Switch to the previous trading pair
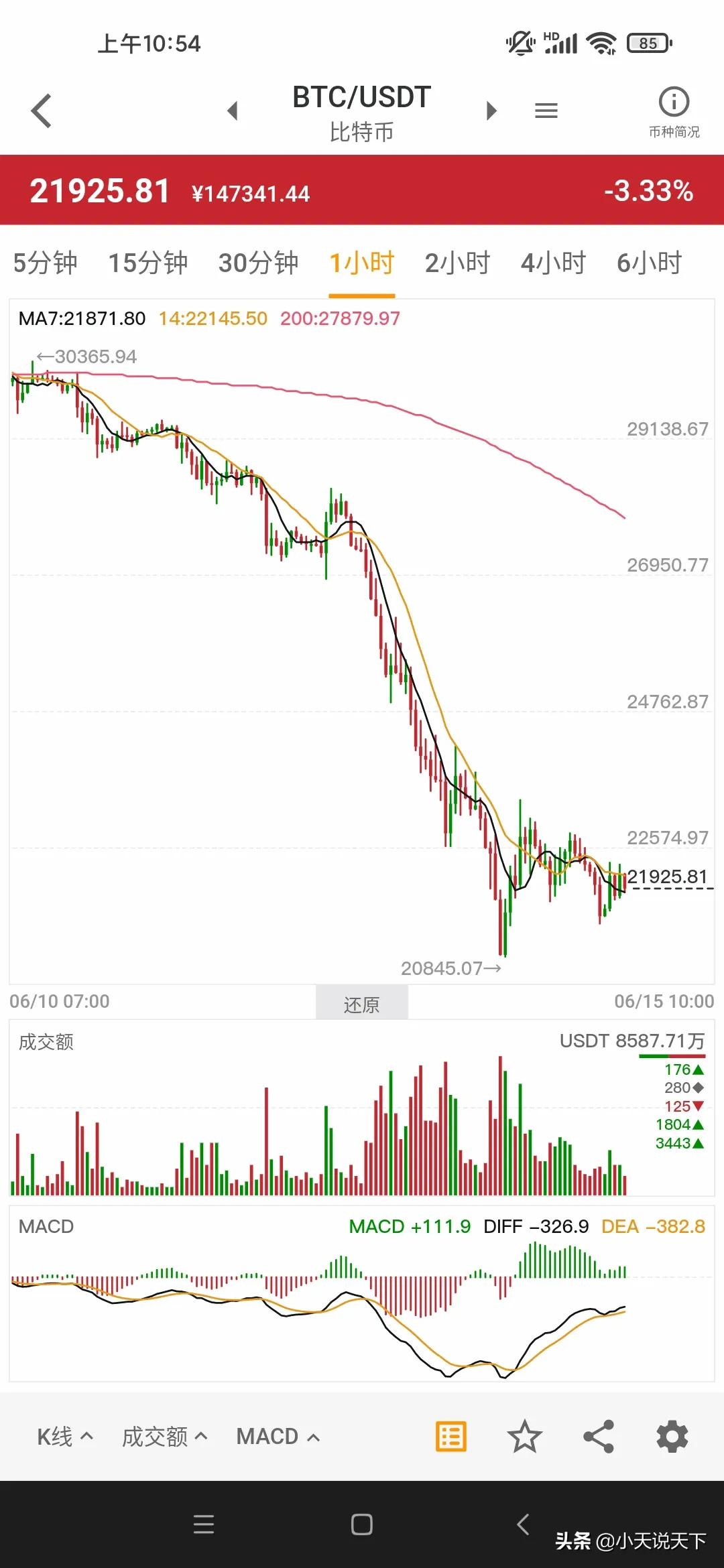The width and height of the screenshot is (724, 1568). tap(233, 111)
